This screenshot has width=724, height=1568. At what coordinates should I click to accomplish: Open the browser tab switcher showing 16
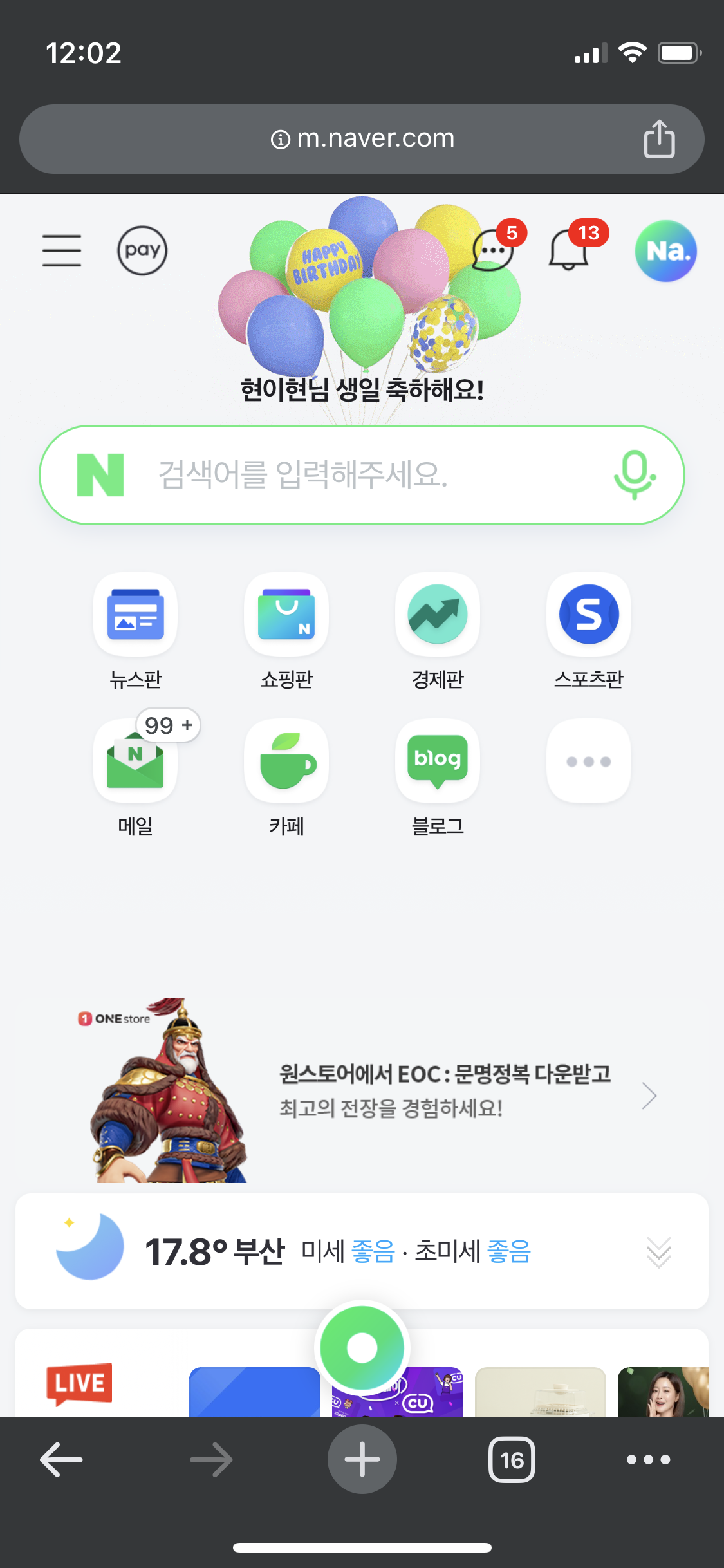(x=512, y=1459)
